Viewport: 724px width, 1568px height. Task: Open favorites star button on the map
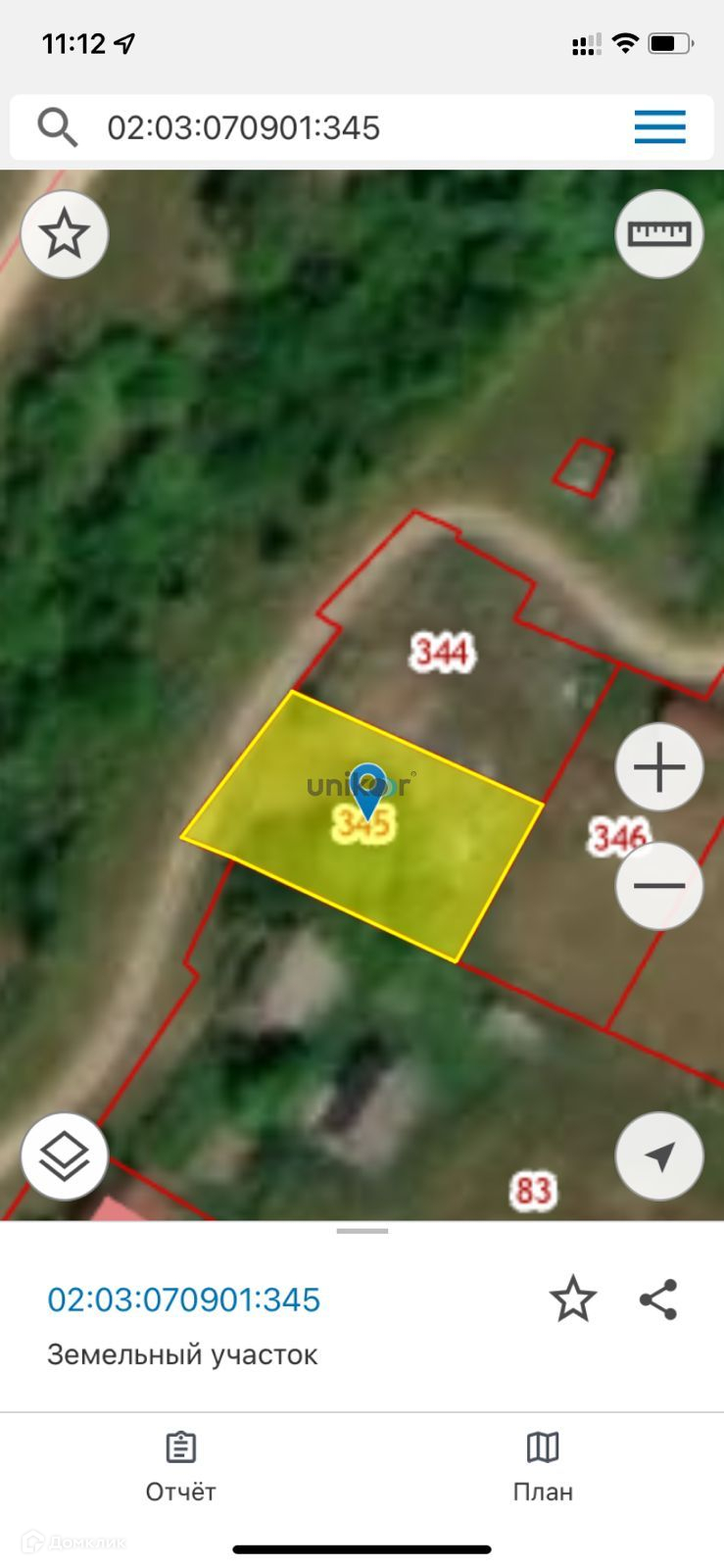pyautogui.click(x=65, y=234)
